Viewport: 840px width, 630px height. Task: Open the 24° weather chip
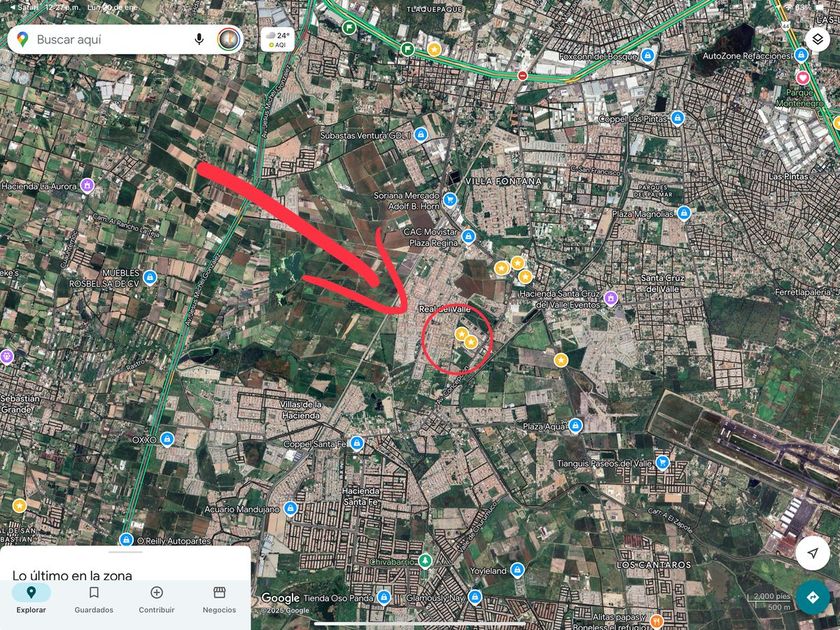pos(277,39)
